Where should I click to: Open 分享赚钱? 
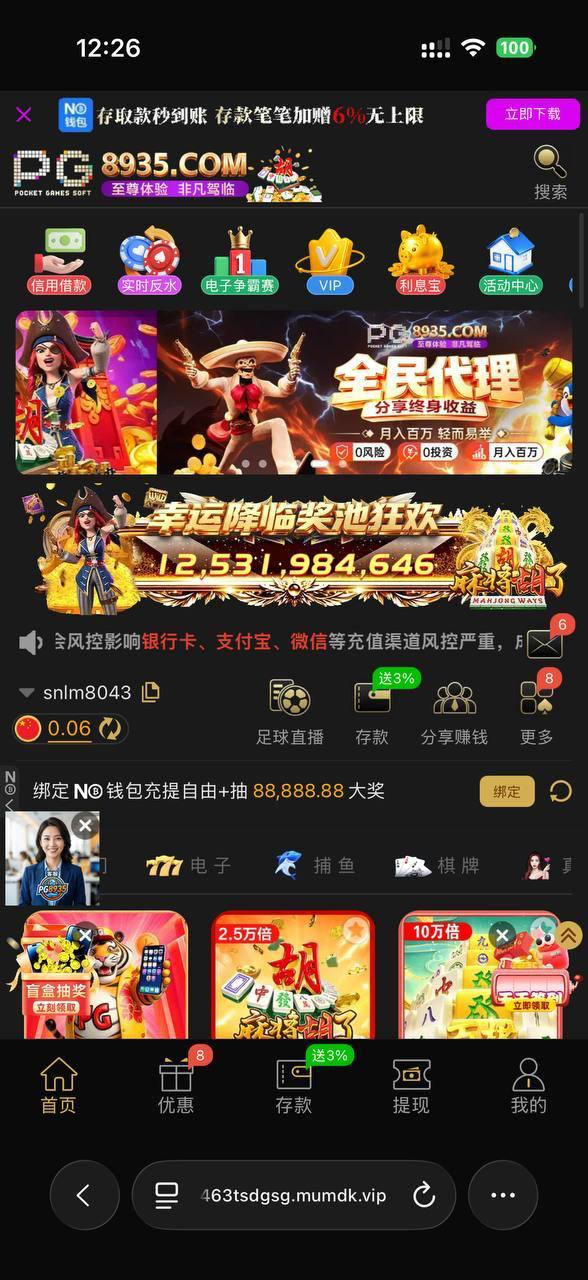click(x=454, y=713)
